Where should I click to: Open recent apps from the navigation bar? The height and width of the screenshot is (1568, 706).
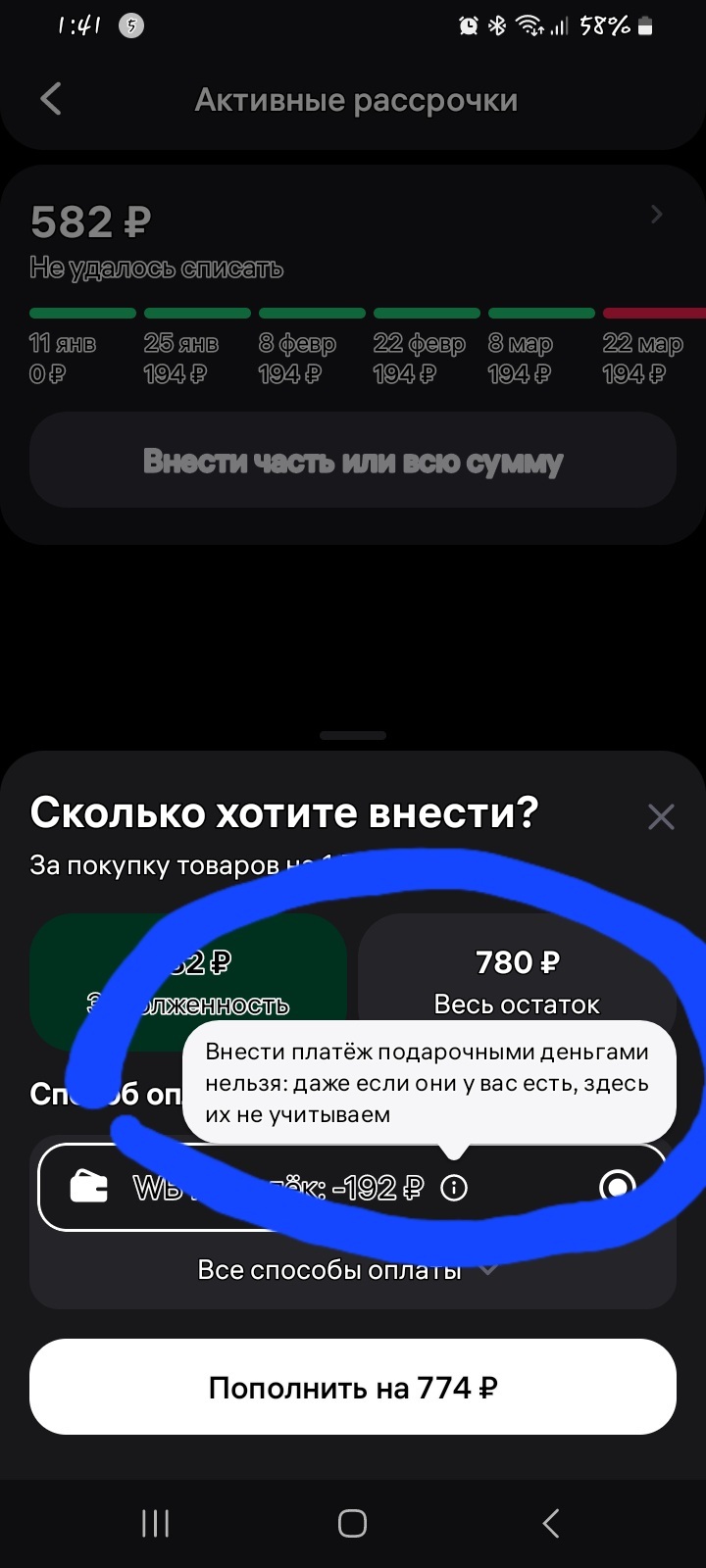(156, 1523)
